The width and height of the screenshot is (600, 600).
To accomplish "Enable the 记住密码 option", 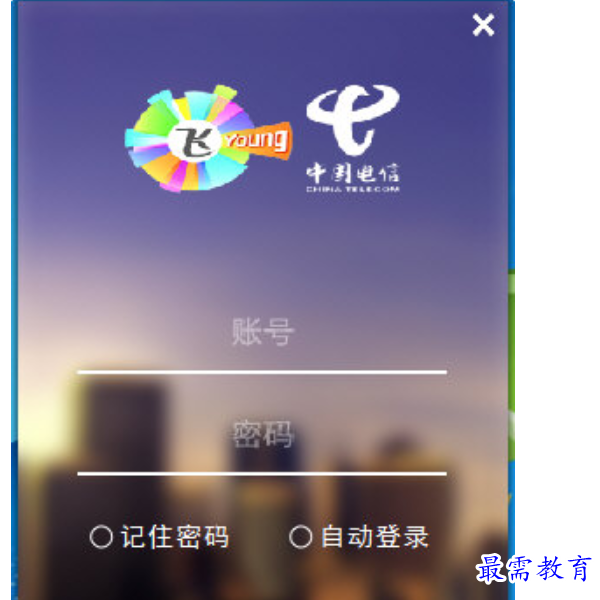I will click(101, 538).
